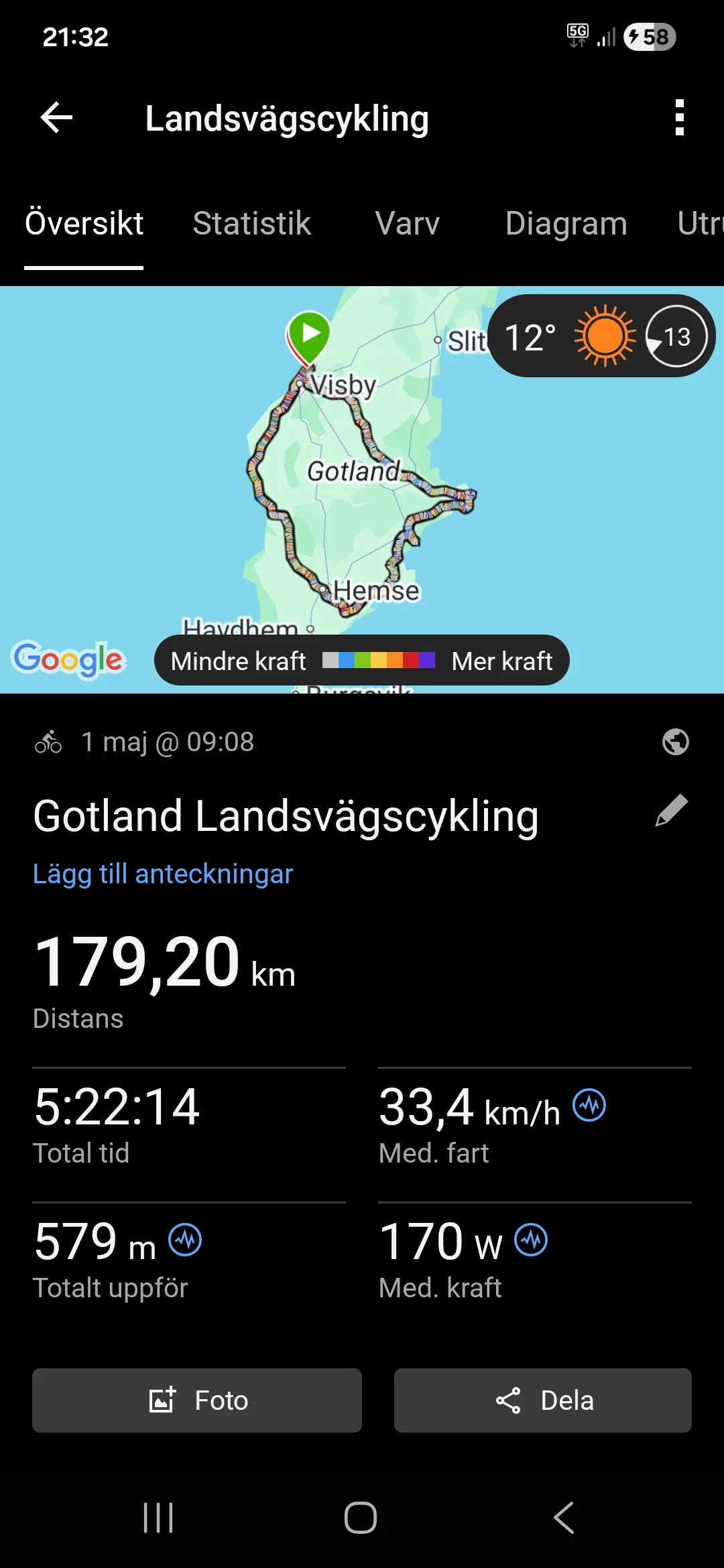
Task: Open the system recent apps
Action: pyautogui.click(x=158, y=1518)
